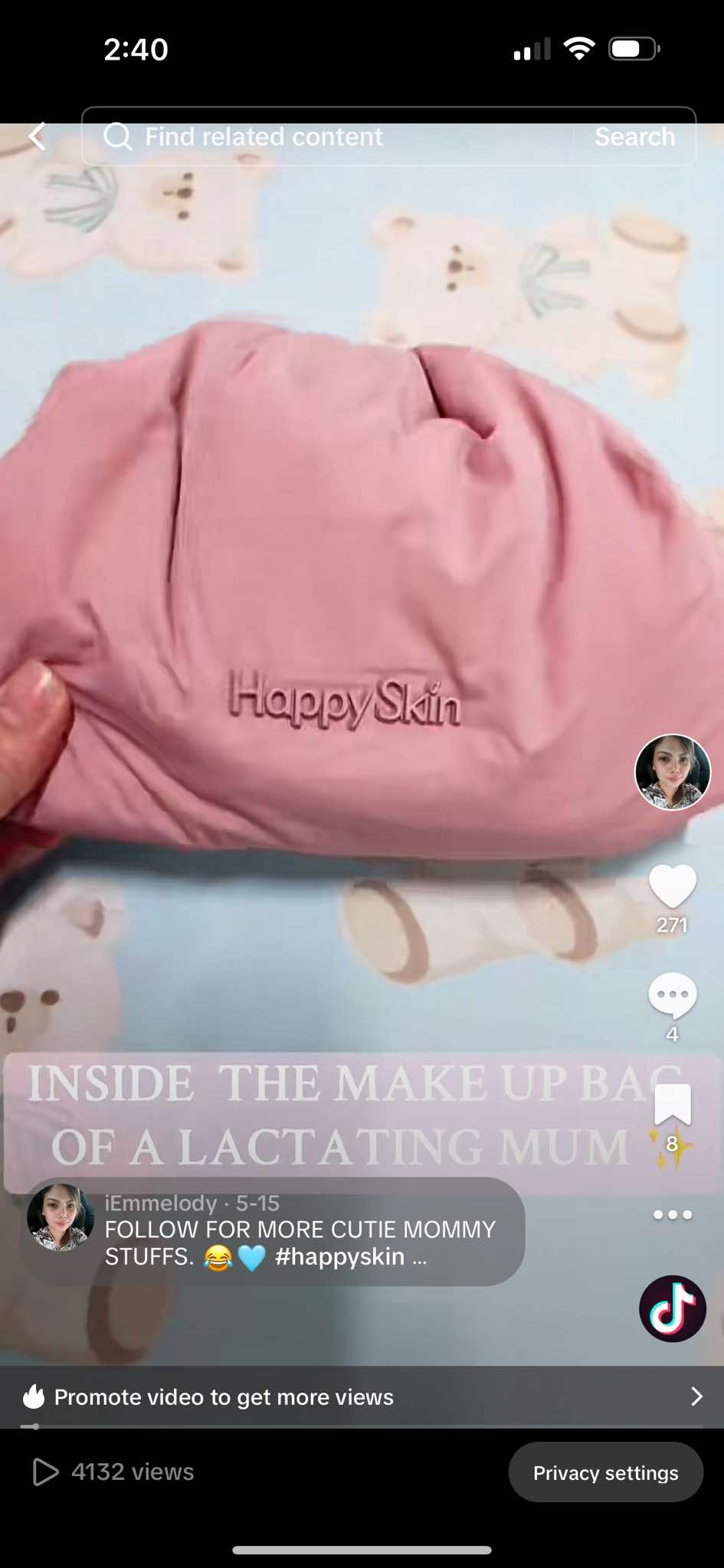This screenshot has height=1568, width=724.
Task: Open the creator's profile picture
Action: pyautogui.click(x=672, y=772)
